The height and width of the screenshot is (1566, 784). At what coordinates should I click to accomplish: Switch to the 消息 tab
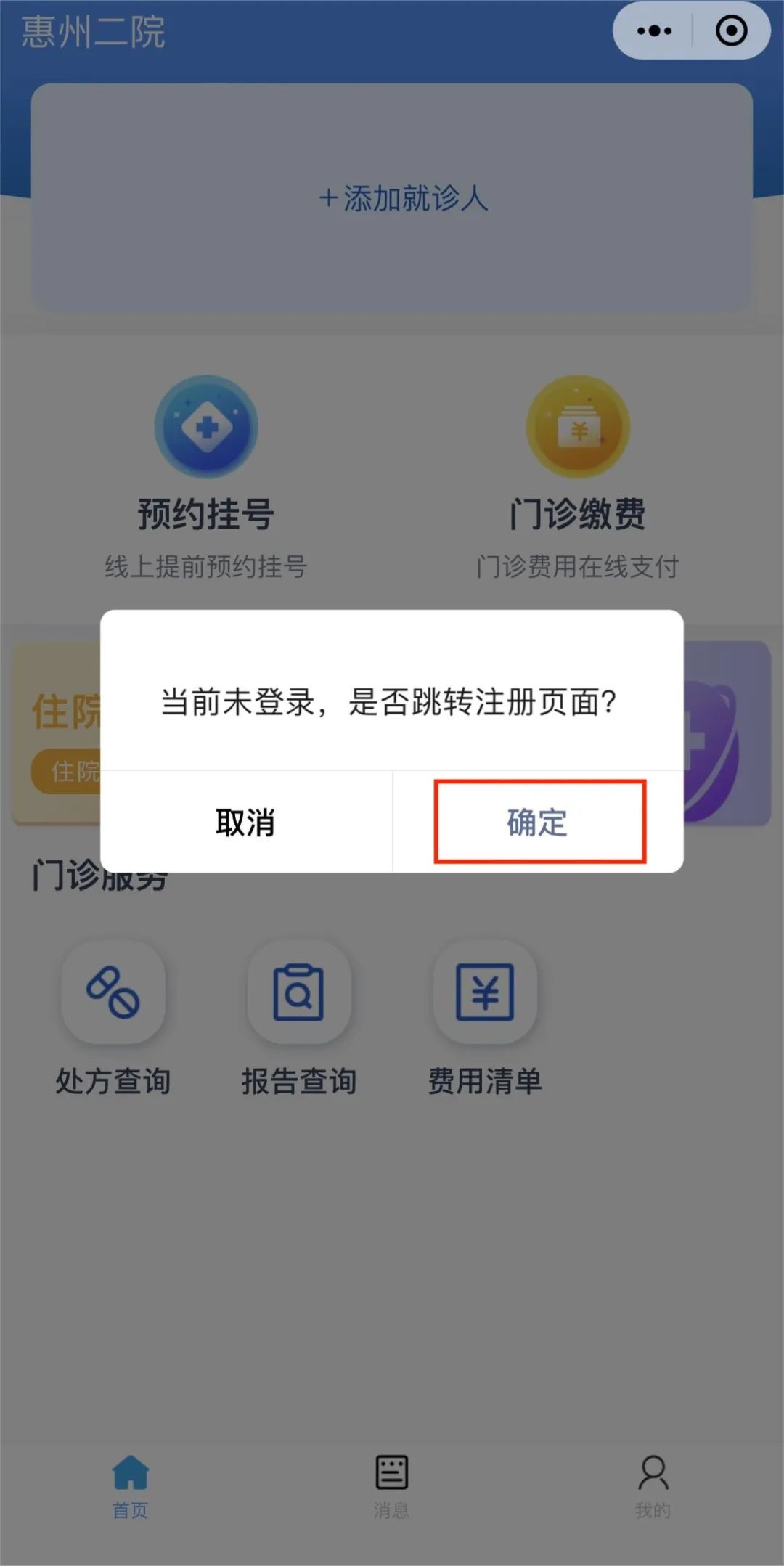[x=392, y=1487]
